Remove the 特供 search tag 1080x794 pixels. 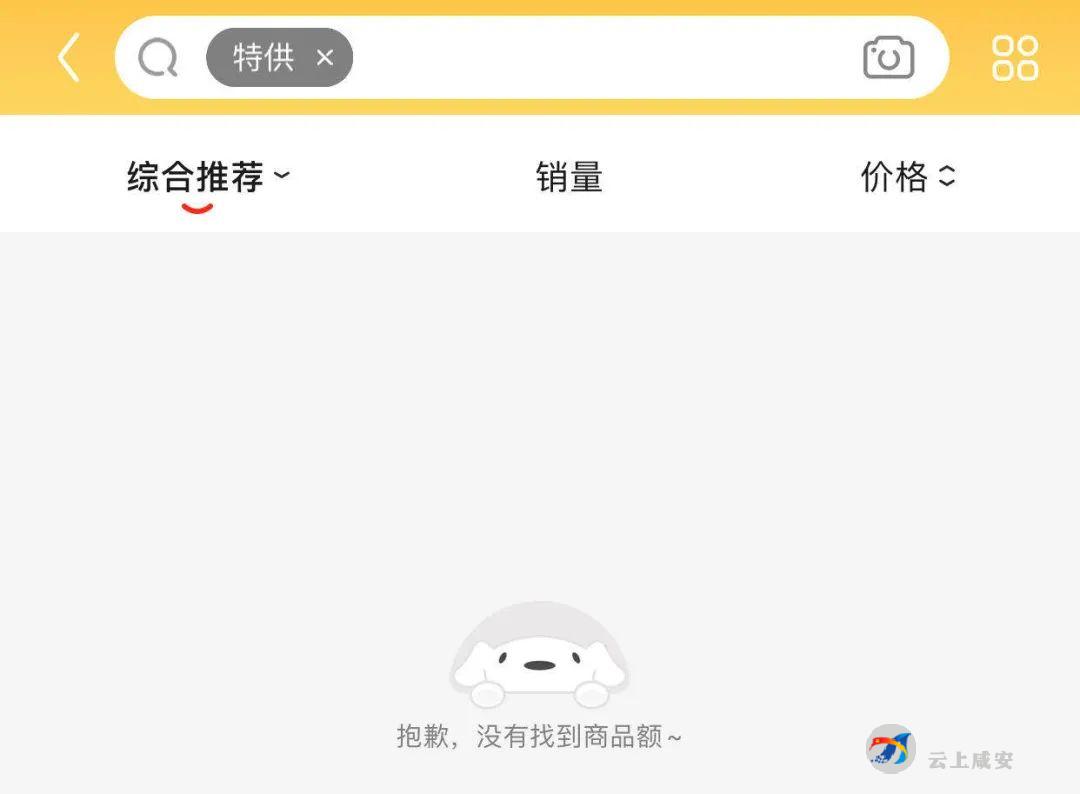coord(324,58)
